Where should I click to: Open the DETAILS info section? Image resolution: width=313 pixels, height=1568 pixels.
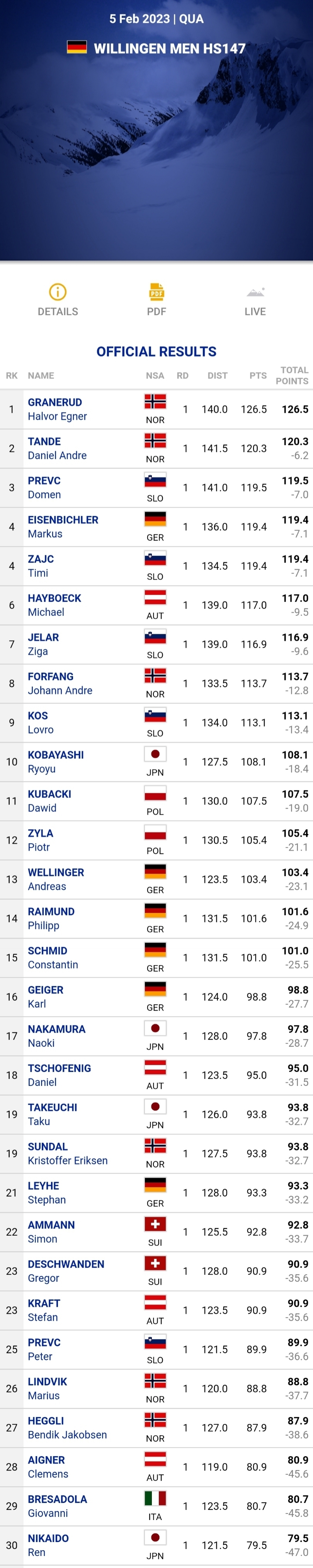click(58, 300)
